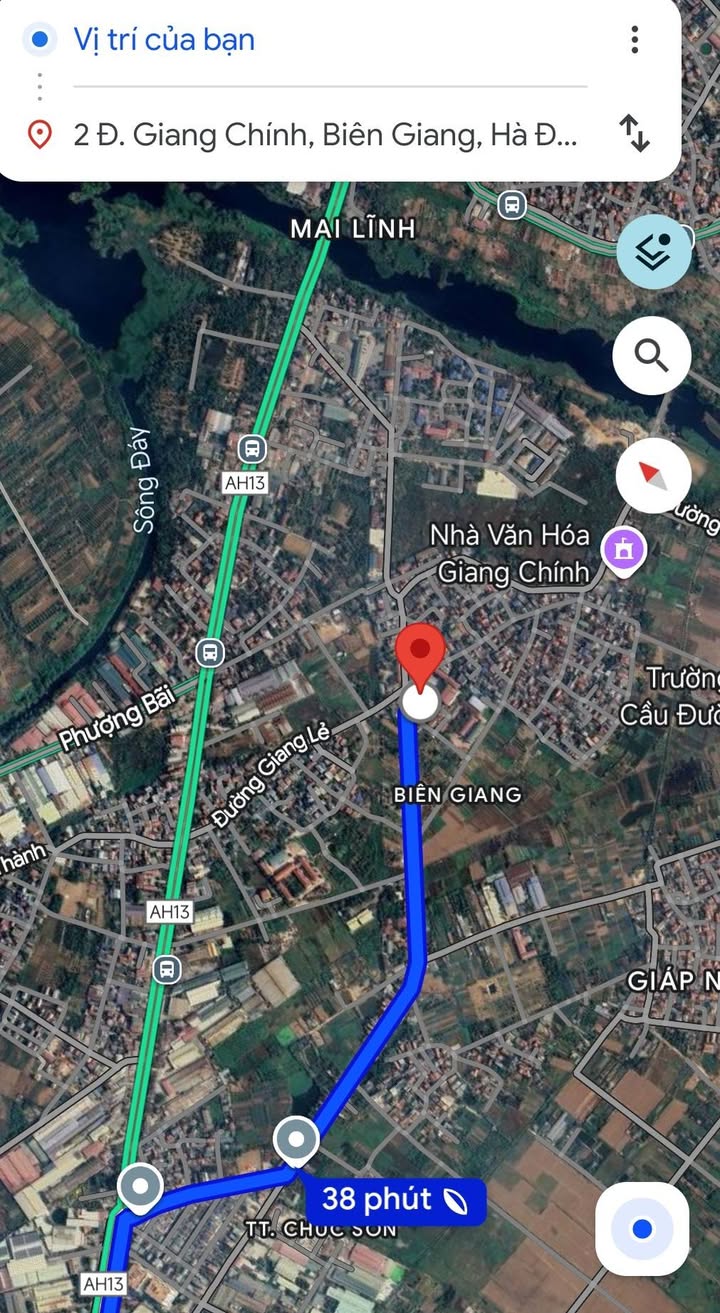Select the Nhà Văn Hóa Giang Chính place marker

tap(624, 549)
